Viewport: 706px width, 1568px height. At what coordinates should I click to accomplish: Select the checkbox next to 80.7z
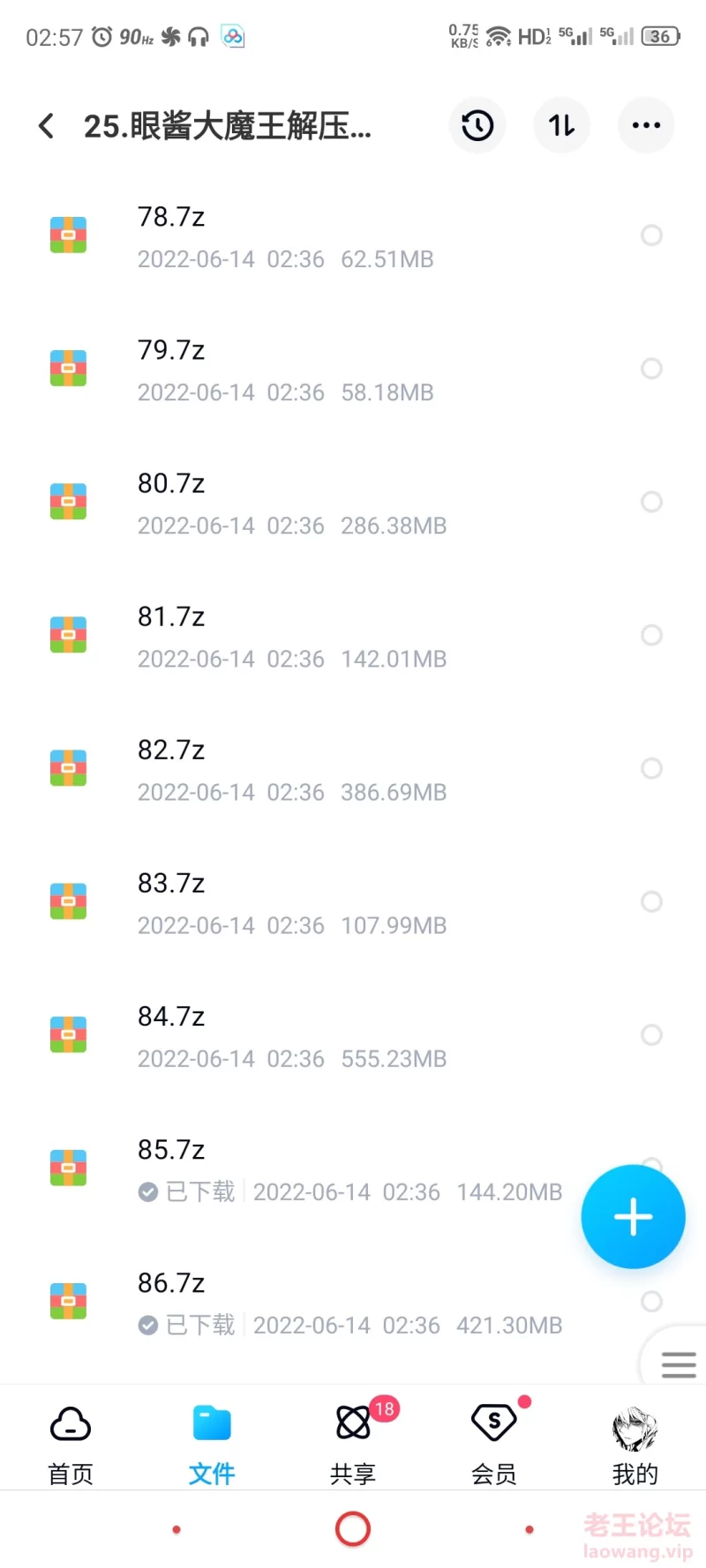pyautogui.click(x=651, y=502)
